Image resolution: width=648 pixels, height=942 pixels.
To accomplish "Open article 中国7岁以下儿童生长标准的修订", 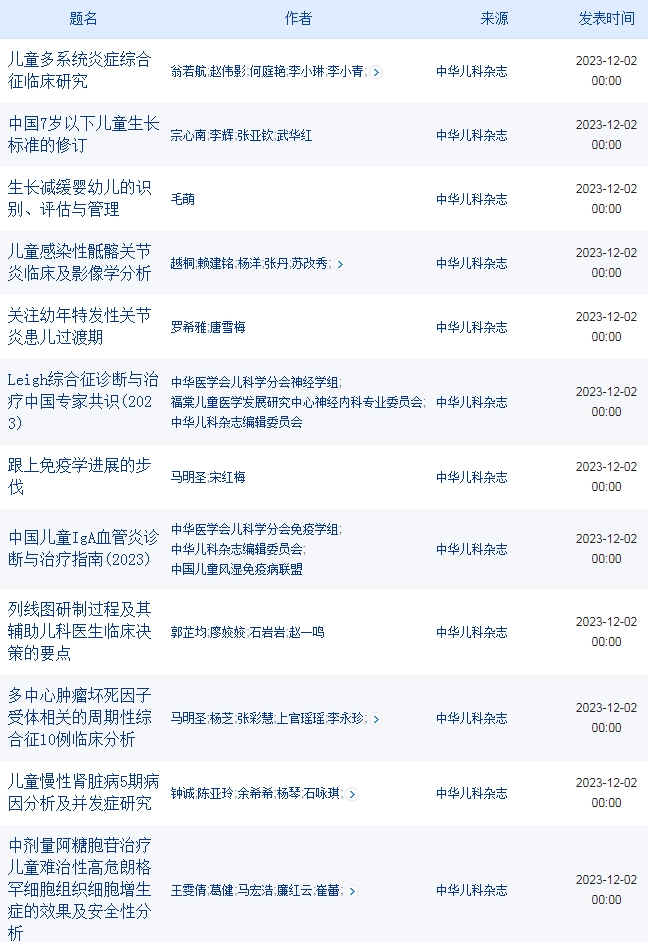I will tap(83, 134).
